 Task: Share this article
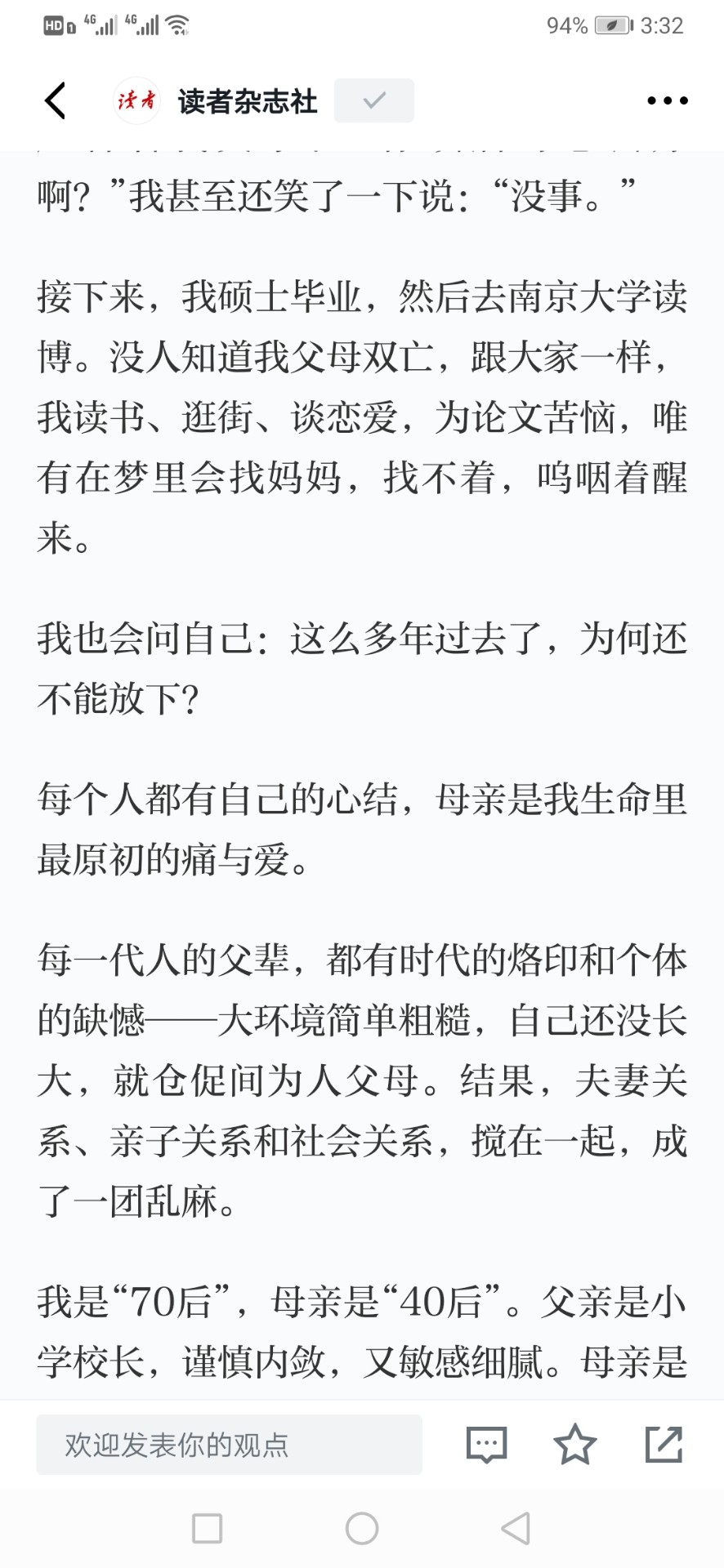coord(664,1445)
